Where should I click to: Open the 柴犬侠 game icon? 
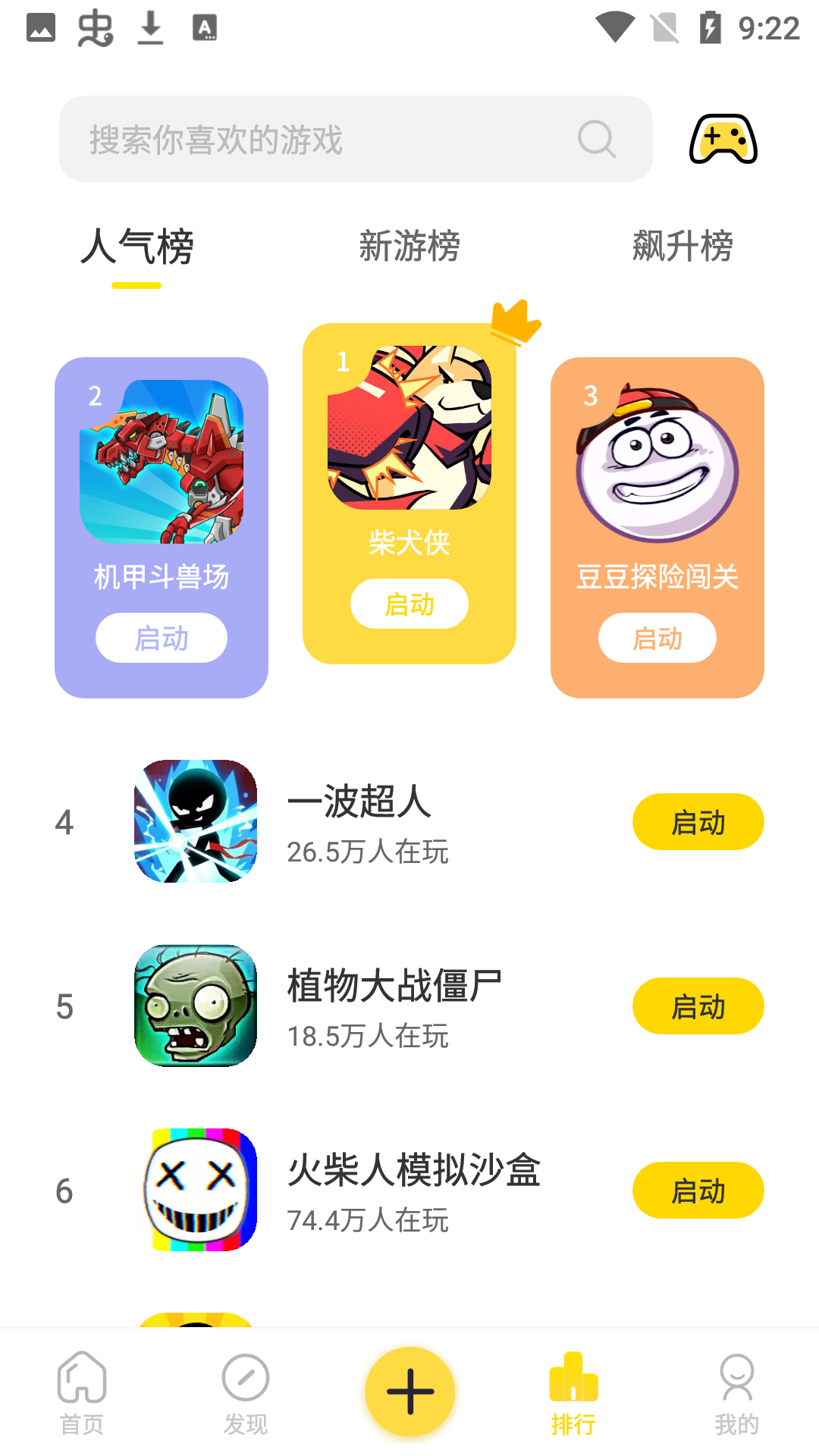409,428
